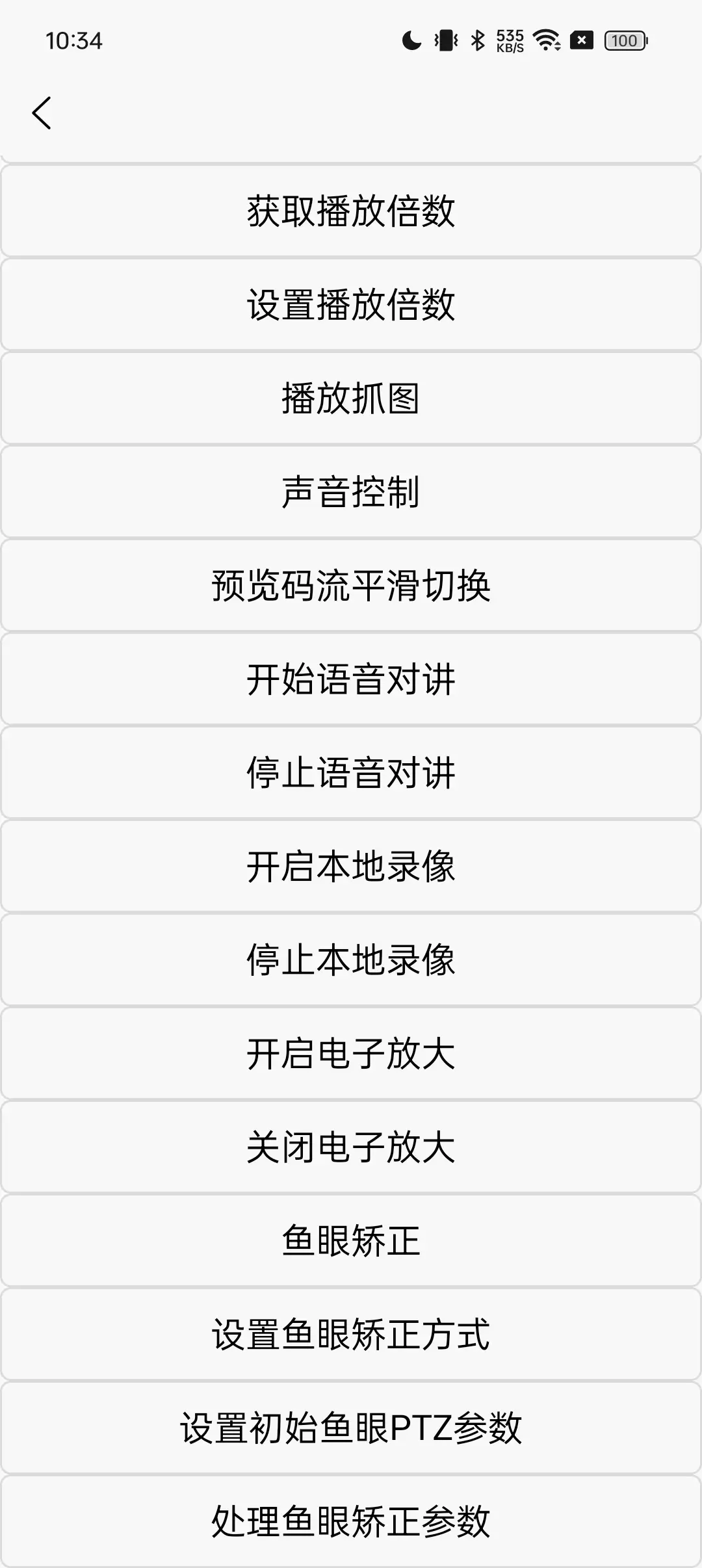The image size is (702, 1568).
Task: Open 声音控制
Action: point(351,492)
